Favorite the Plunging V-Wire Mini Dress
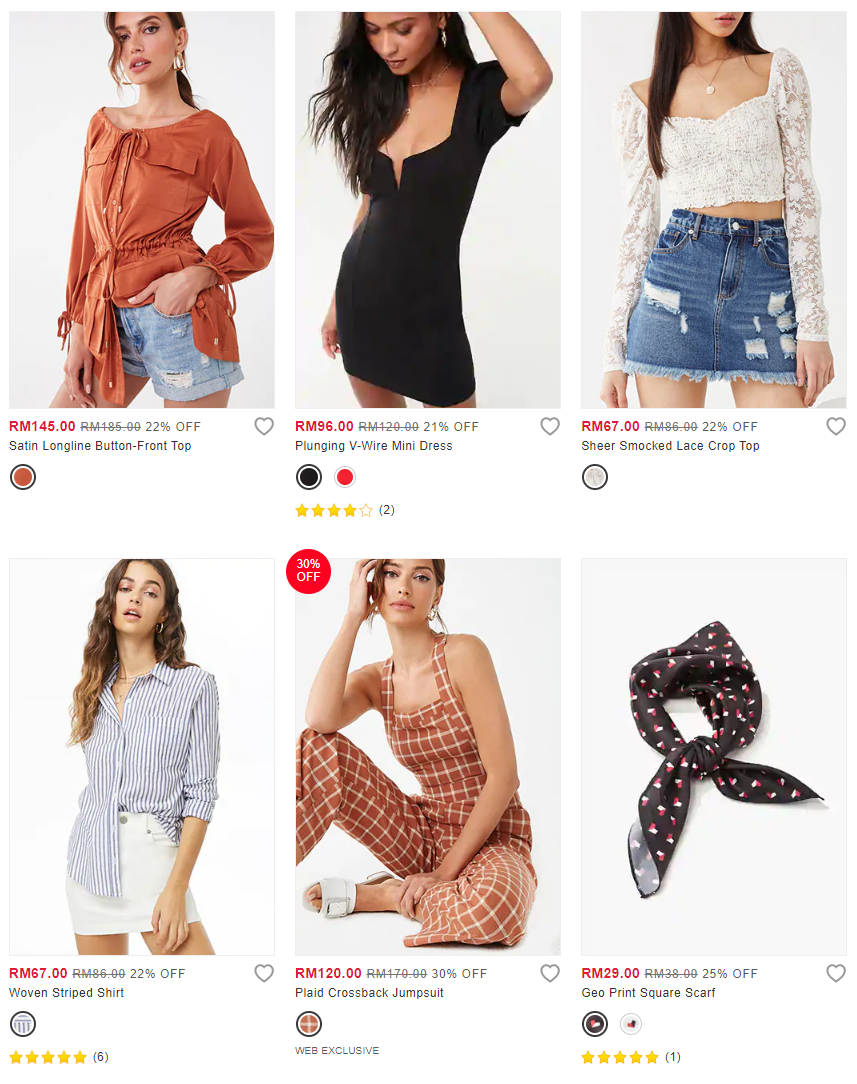The width and height of the screenshot is (857, 1084). pos(550,427)
